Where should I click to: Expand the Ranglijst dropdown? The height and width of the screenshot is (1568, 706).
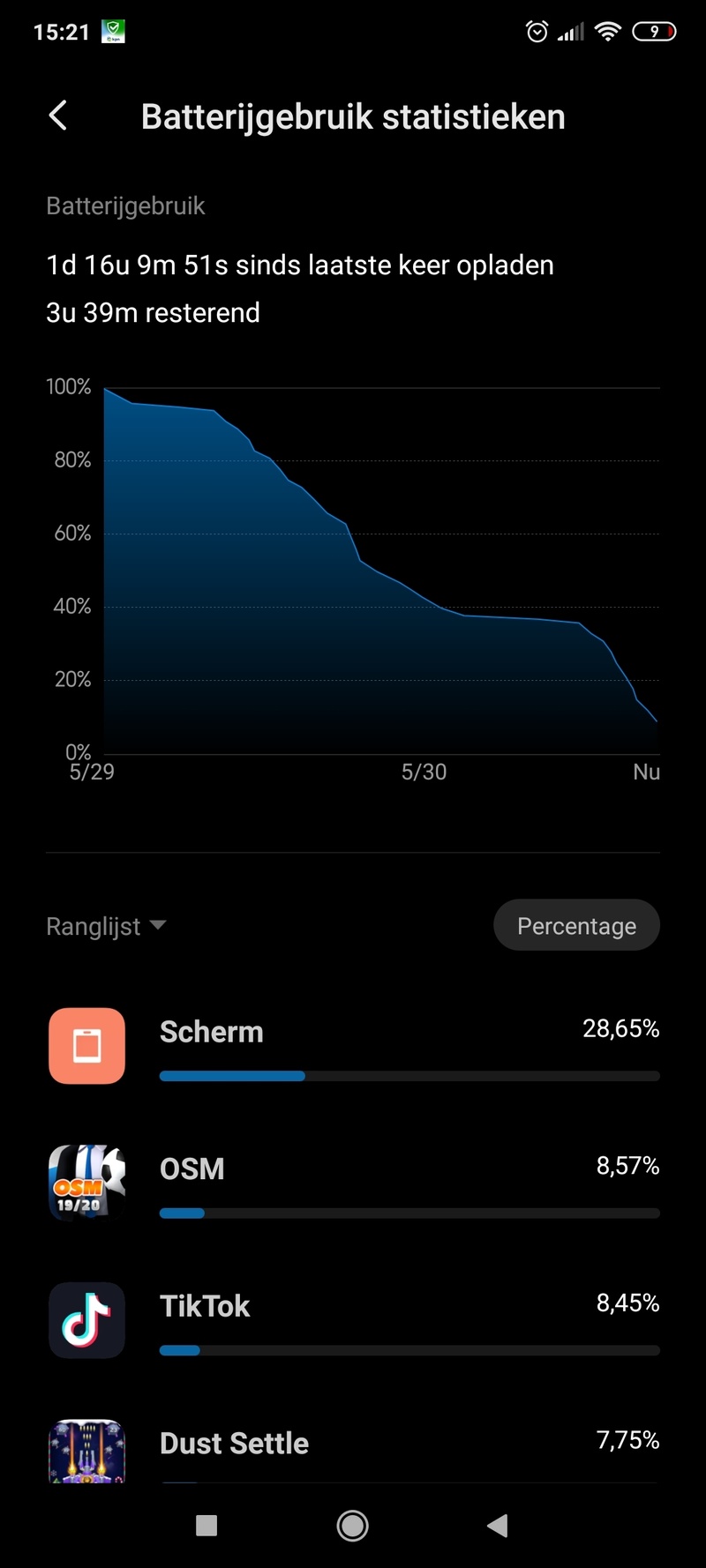[106, 926]
